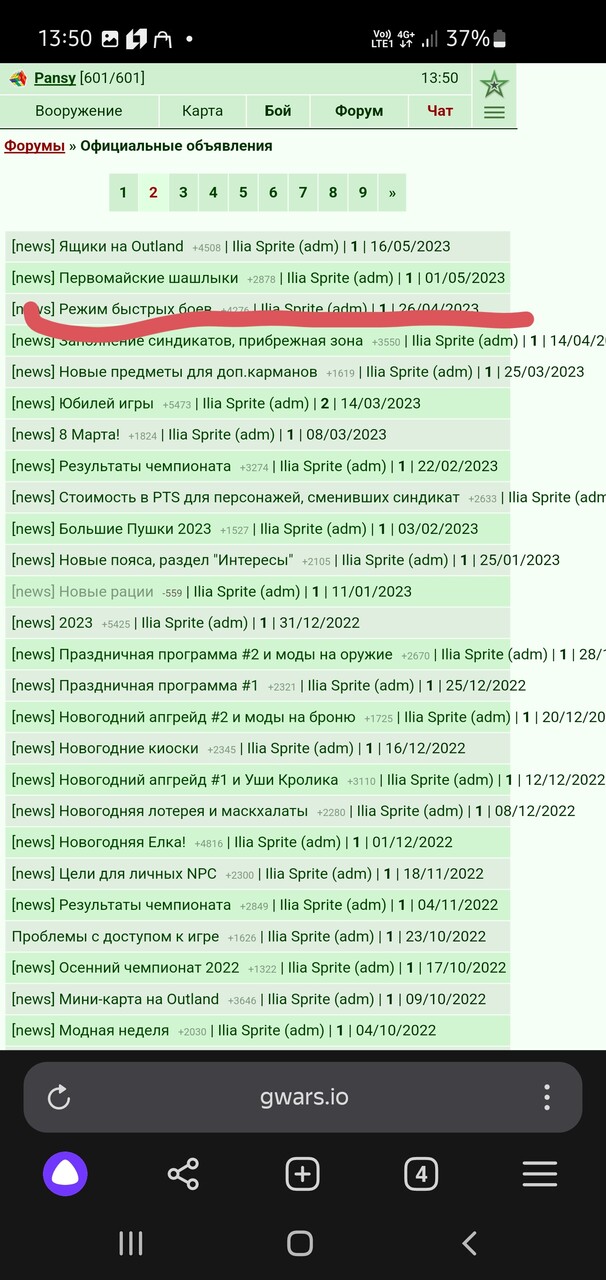Switch to the Карта tab
Screen dimensions: 606x1280
(x=203, y=111)
